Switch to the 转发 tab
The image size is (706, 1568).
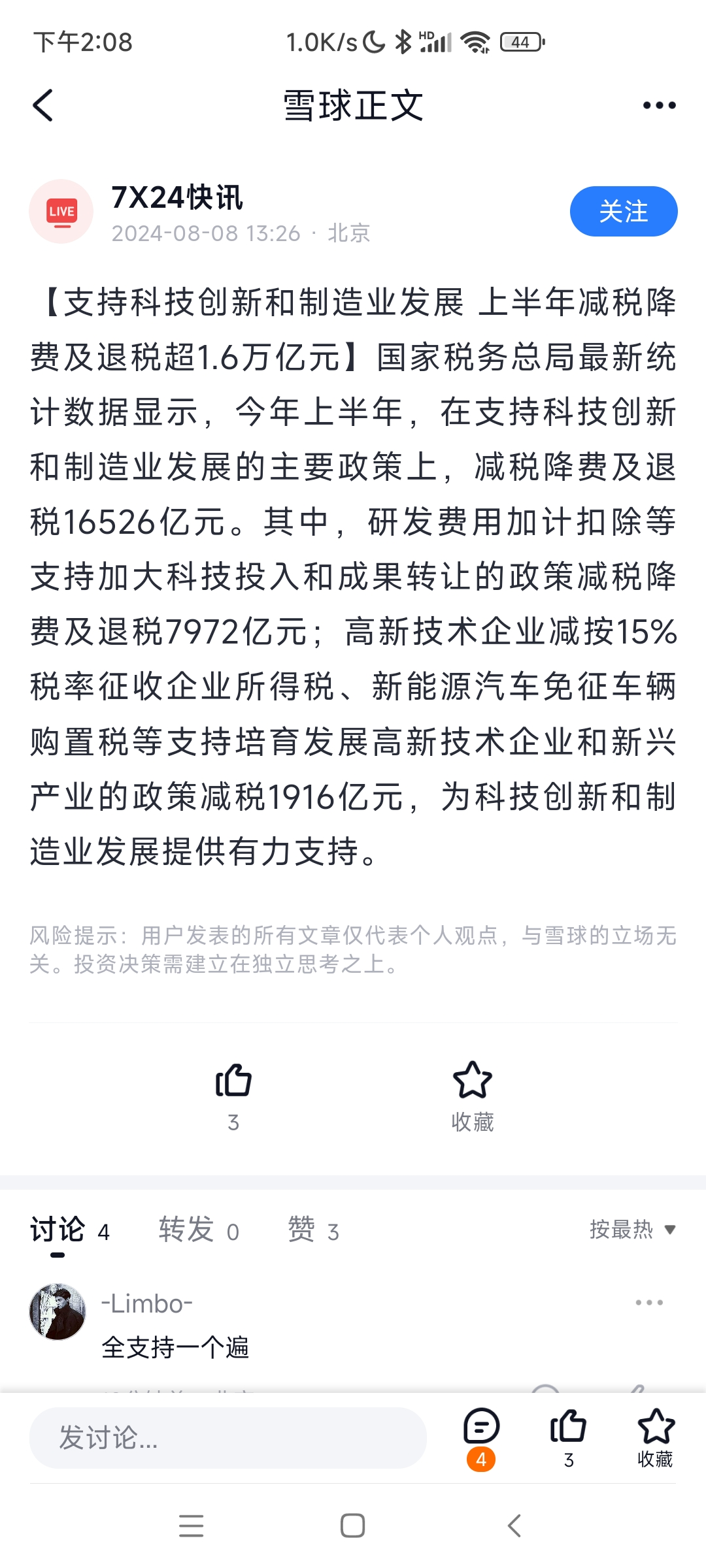[199, 1230]
